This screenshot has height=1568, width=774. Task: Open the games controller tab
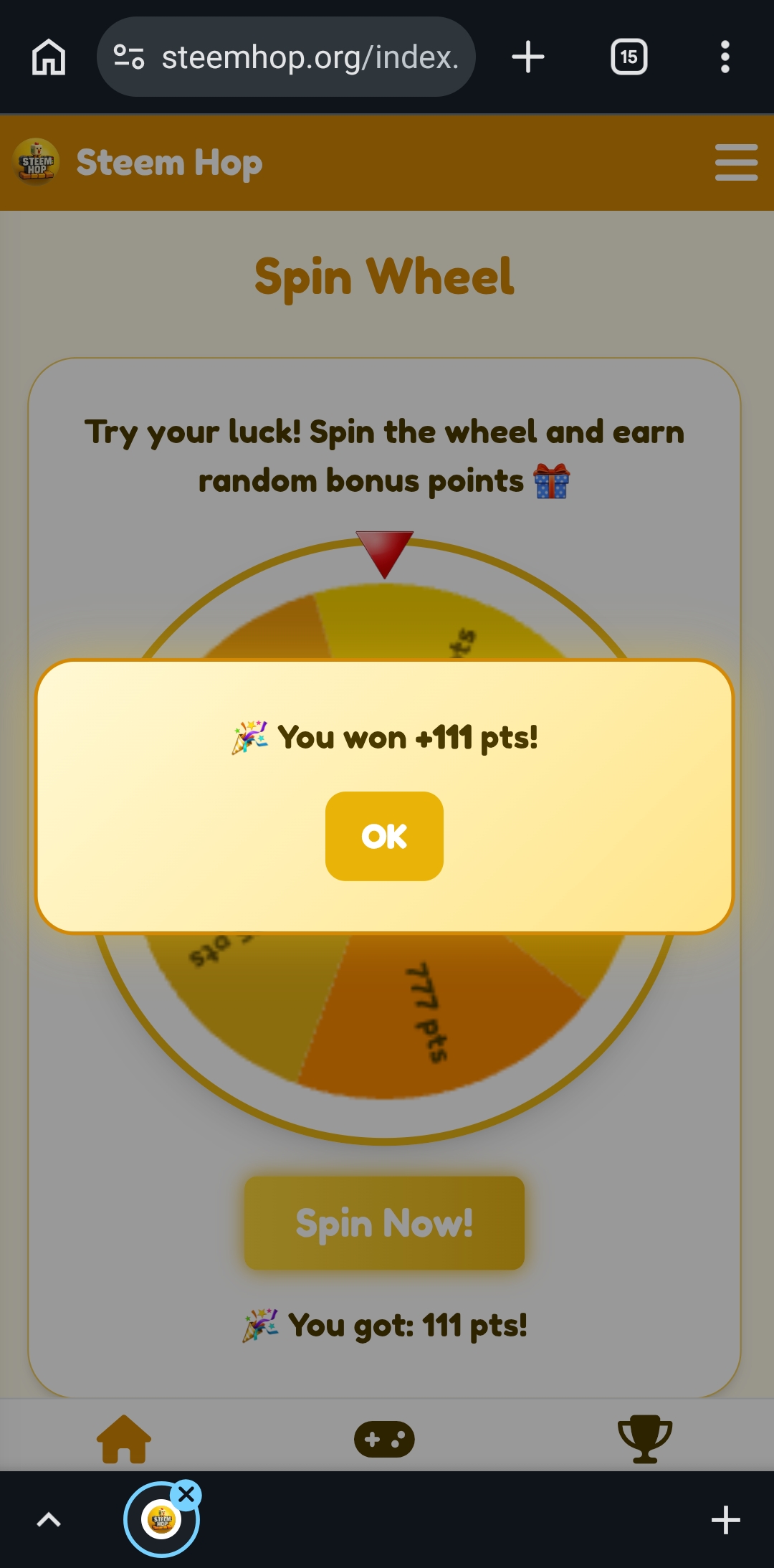tap(384, 1439)
